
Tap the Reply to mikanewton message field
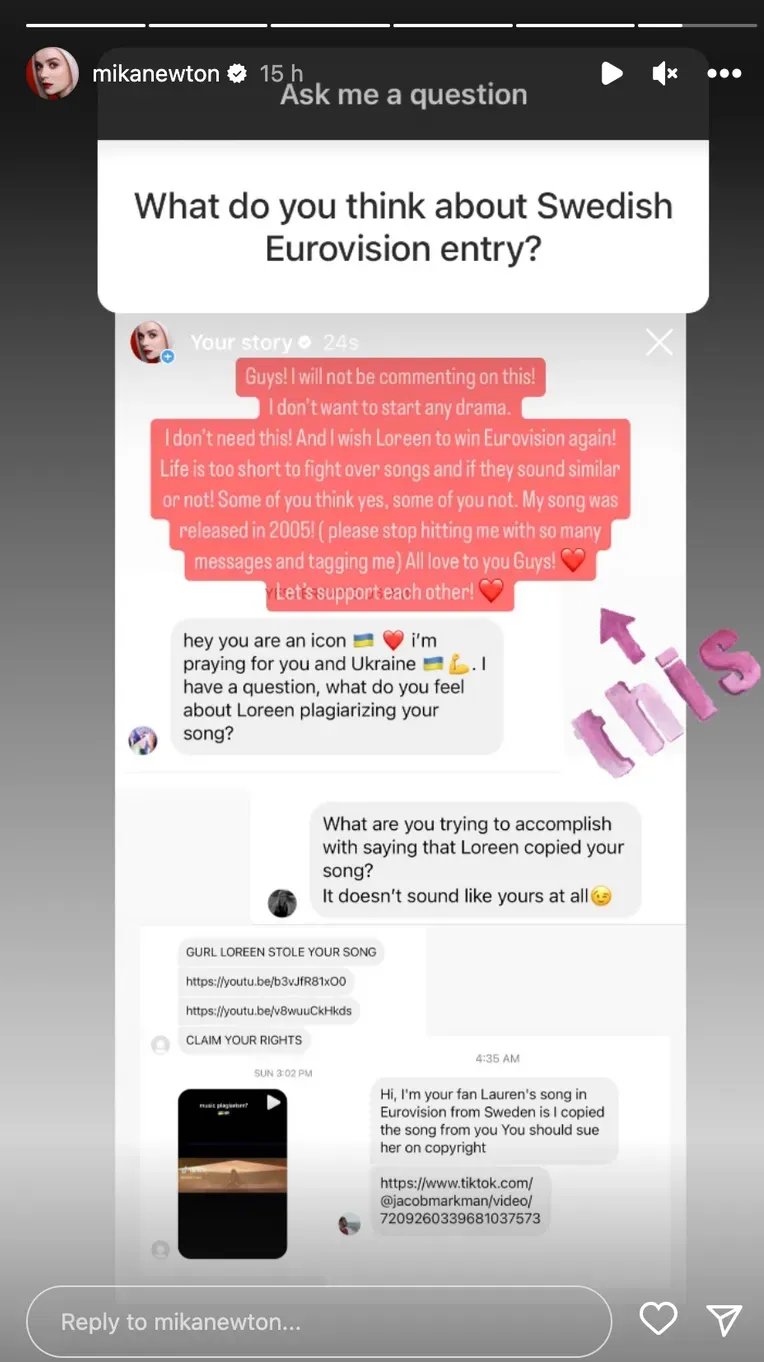pos(318,1321)
